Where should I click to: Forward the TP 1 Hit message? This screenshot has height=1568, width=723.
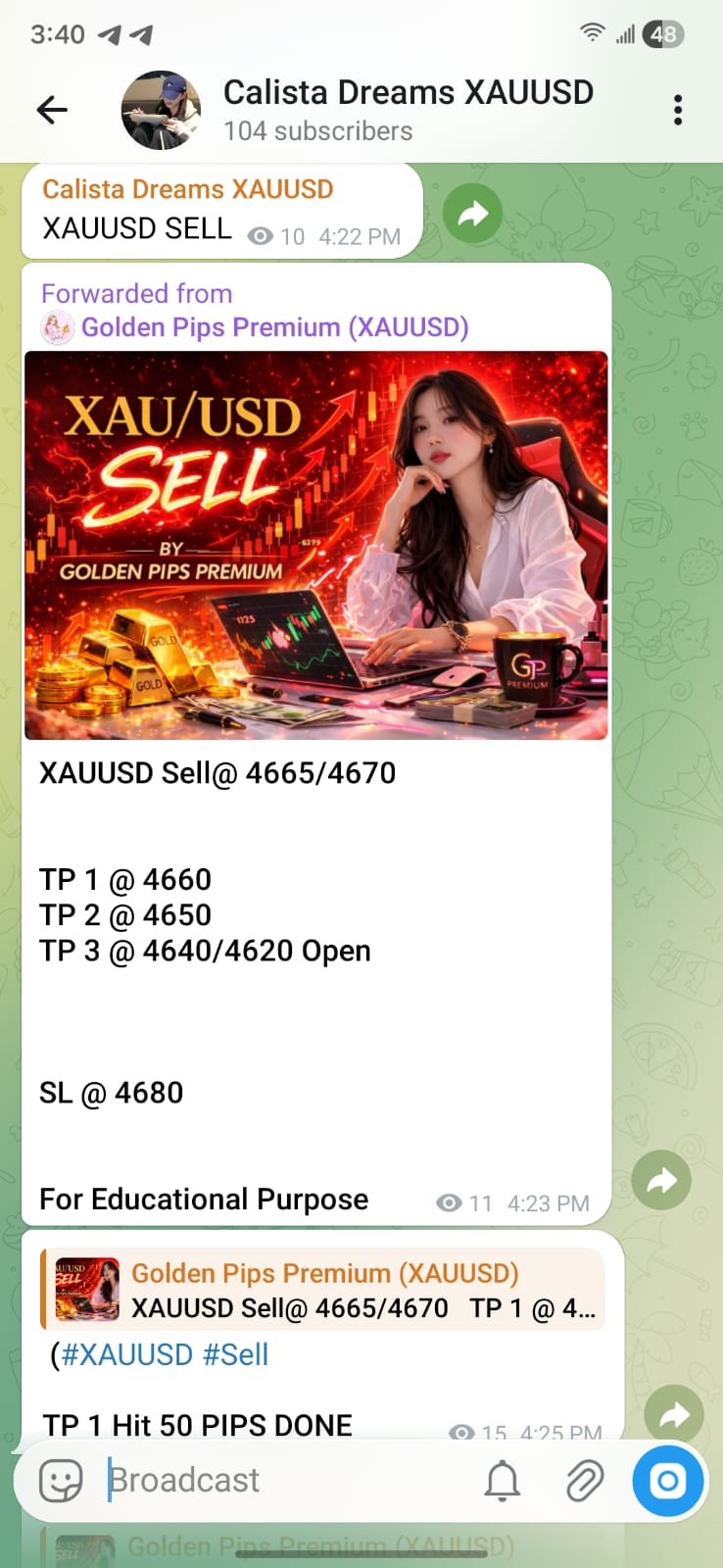click(674, 1414)
